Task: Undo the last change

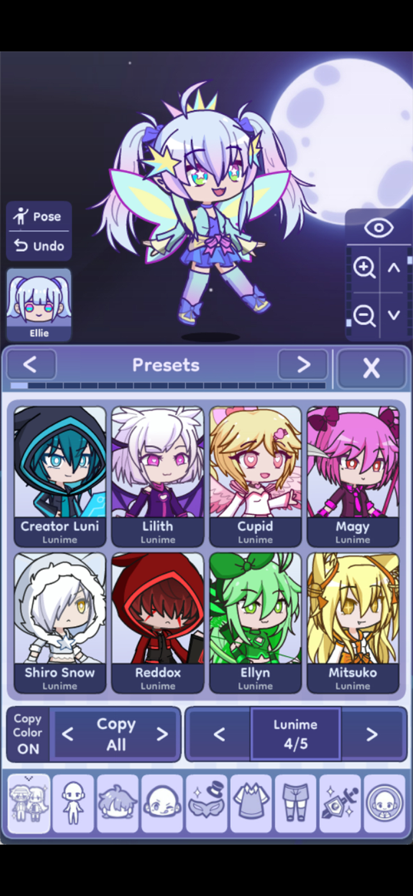Action: point(39,246)
